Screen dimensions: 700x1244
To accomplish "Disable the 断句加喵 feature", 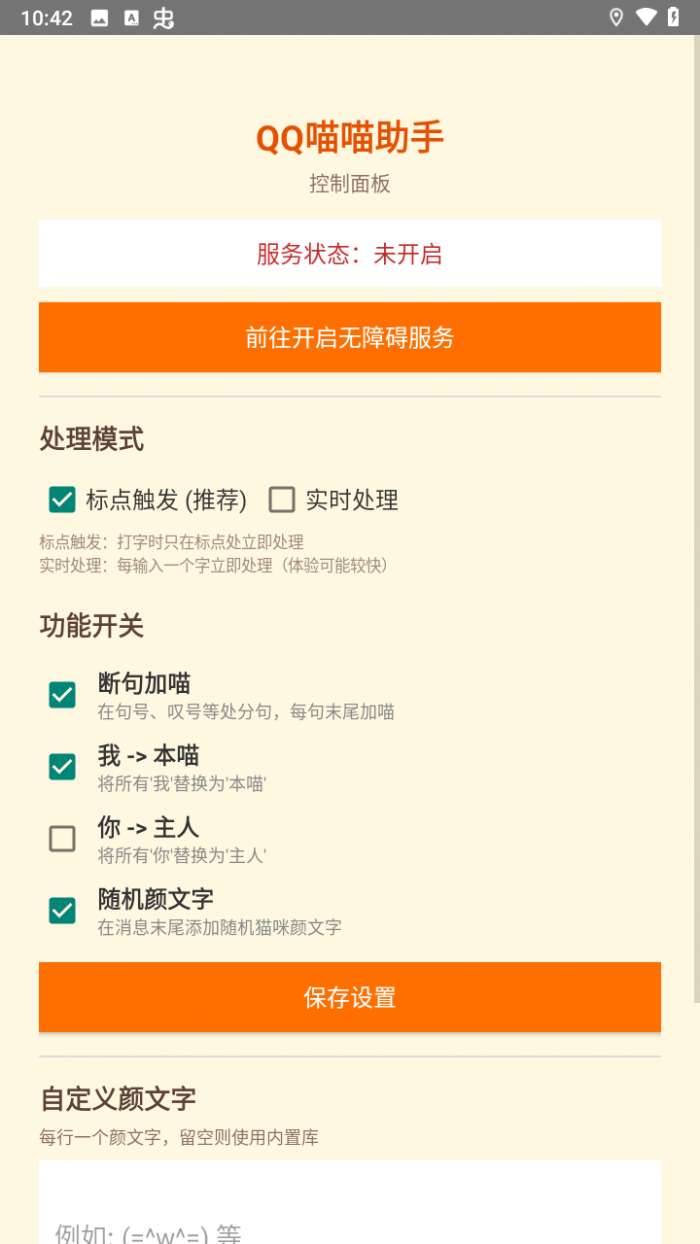I will pos(62,695).
